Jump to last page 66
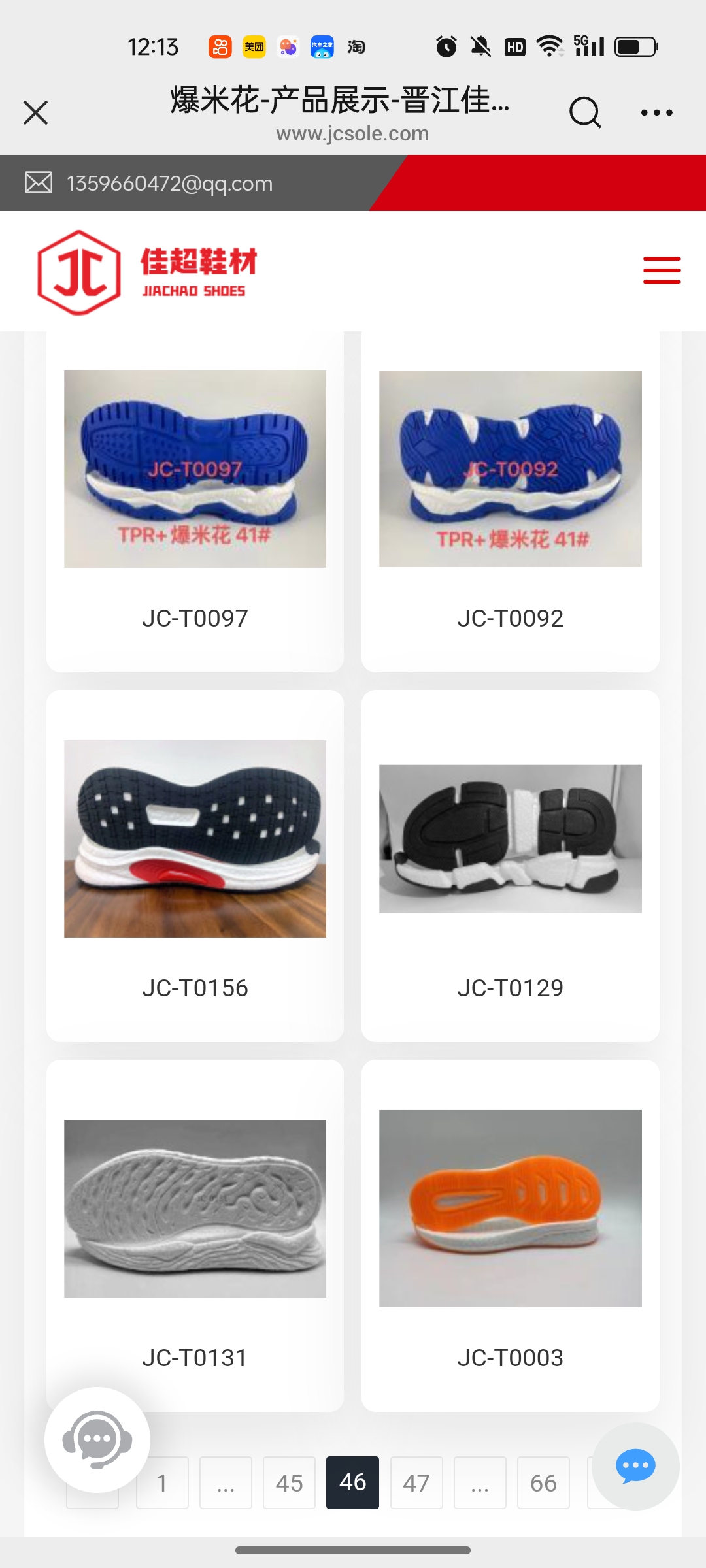The height and width of the screenshot is (1568, 706). (543, 1483)
